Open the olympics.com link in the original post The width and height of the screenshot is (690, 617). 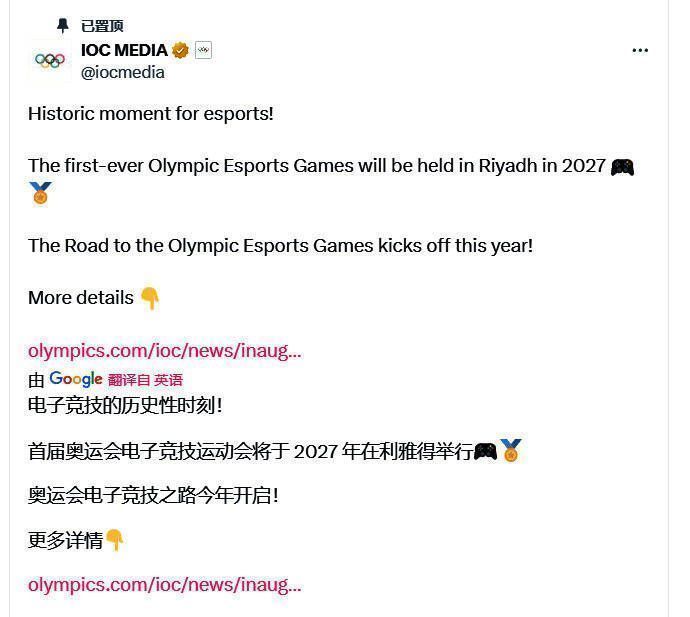pos(164,350)
